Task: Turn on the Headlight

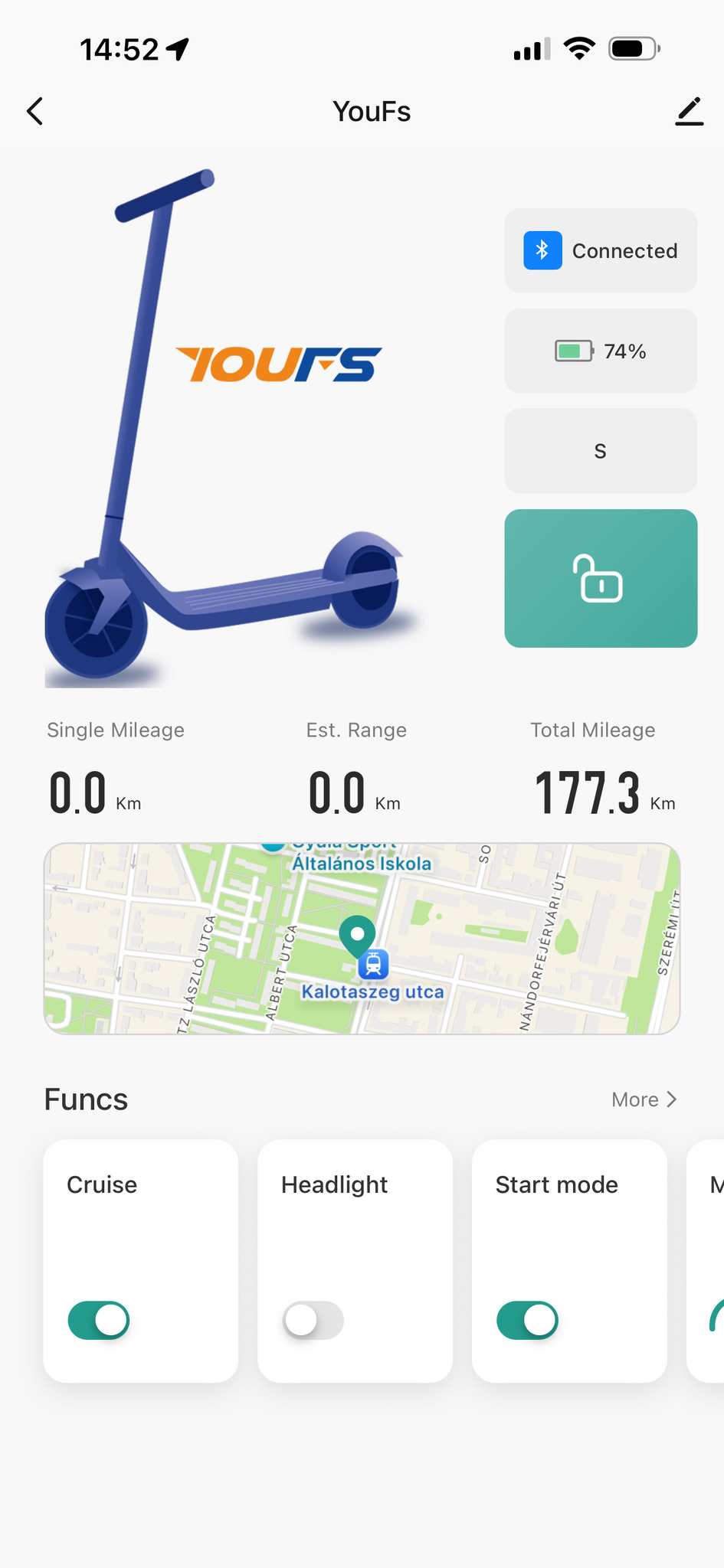Action: click(x=313, y=1321)
